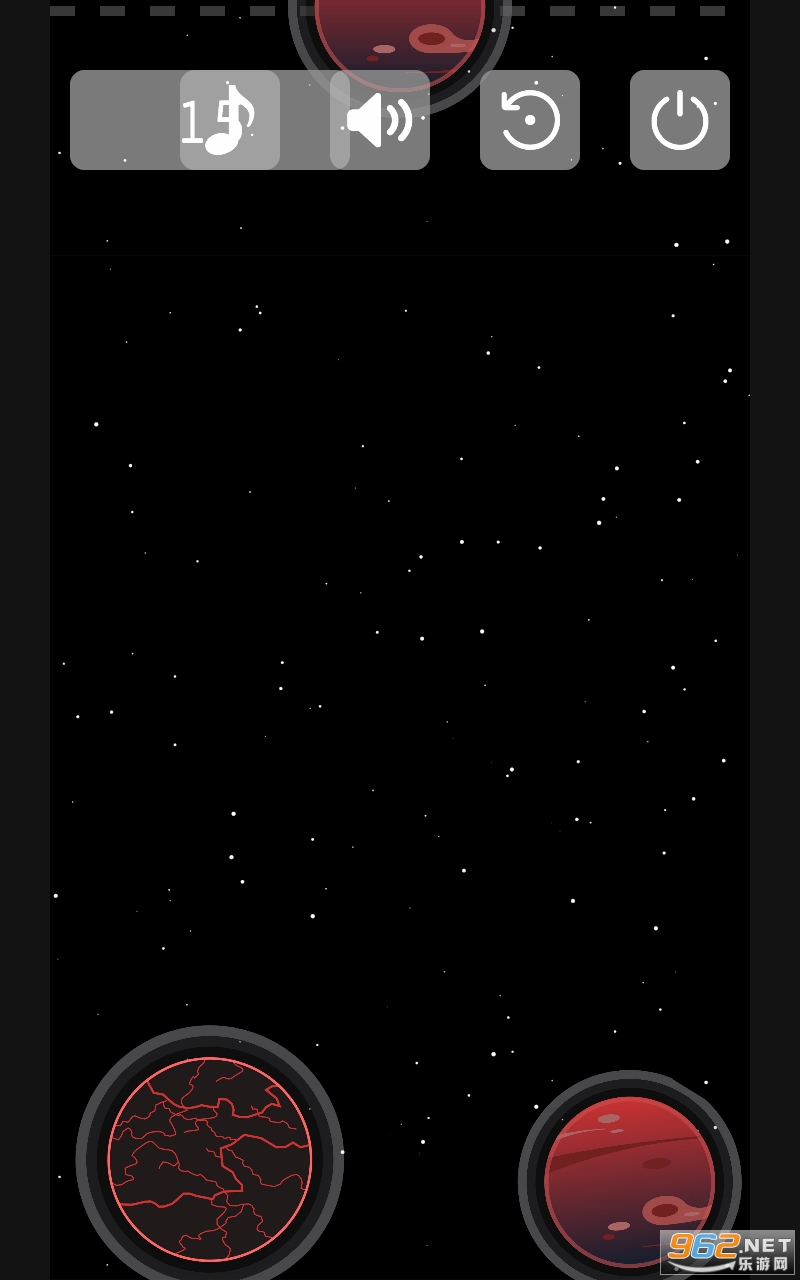The image size is (800, 1280).
Task: Toggle the background music note button
Action: pyautogui.click(x=230, y=120)
